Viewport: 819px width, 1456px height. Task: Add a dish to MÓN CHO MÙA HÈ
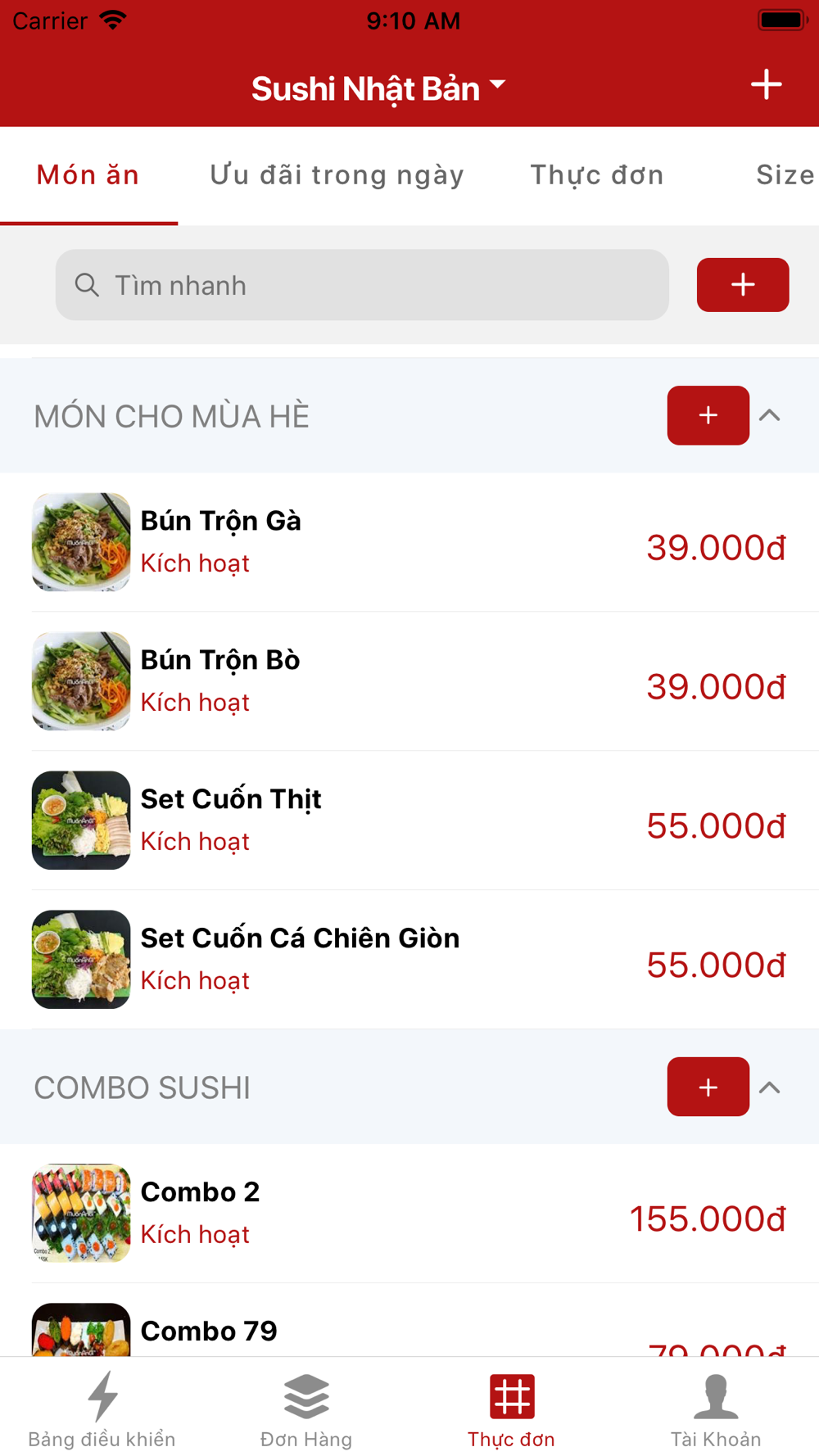(x=708, y=415)
